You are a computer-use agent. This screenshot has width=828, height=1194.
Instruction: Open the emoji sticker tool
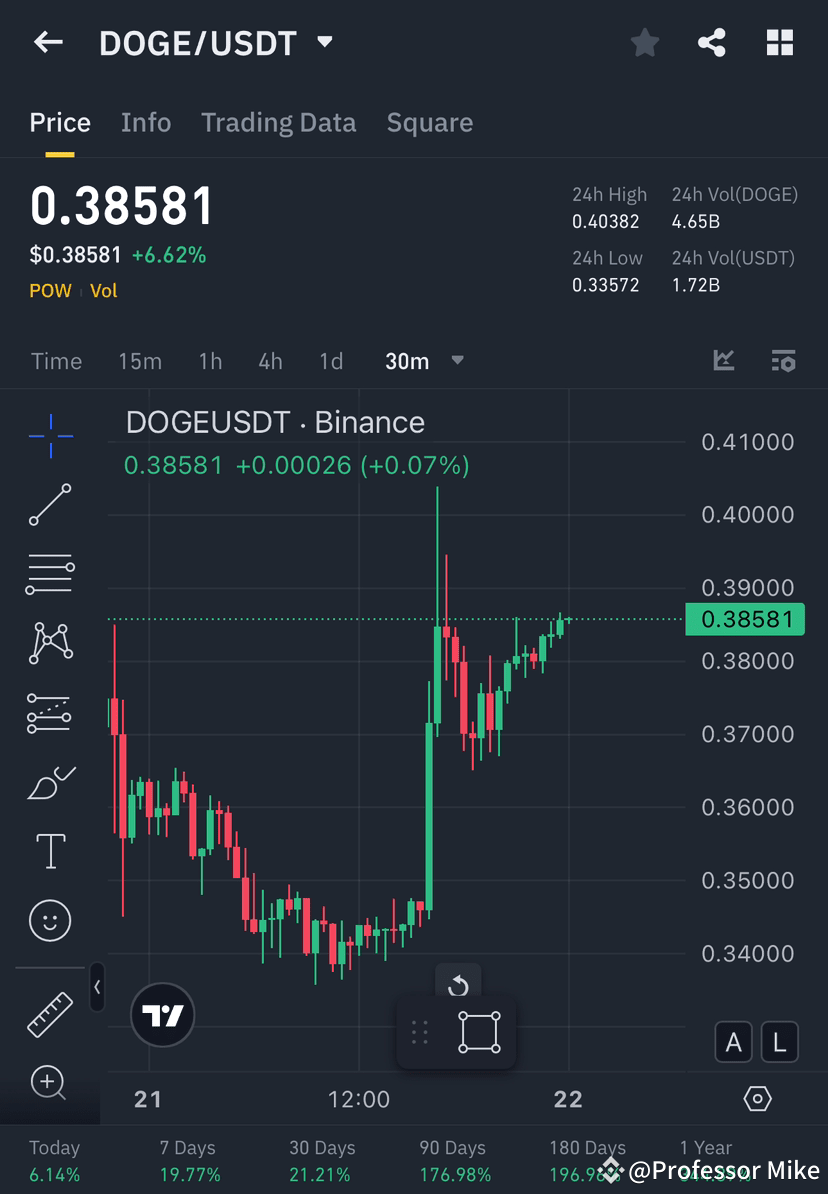pos(50,920)
